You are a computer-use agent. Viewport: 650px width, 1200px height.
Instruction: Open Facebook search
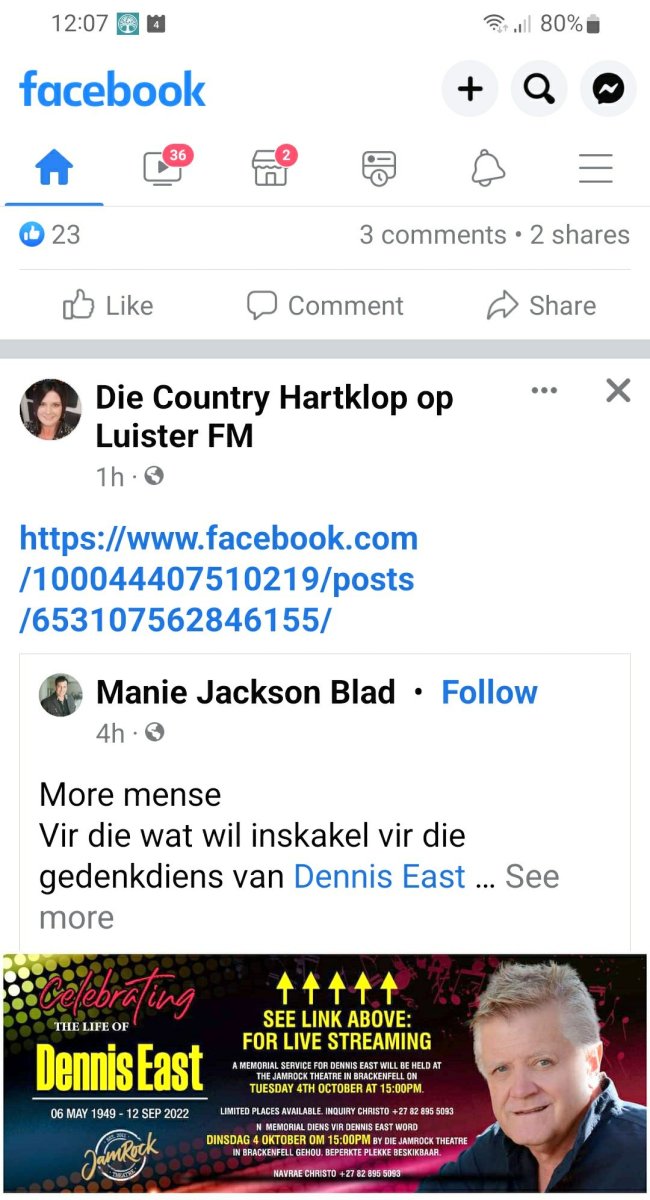pos(539,90)
